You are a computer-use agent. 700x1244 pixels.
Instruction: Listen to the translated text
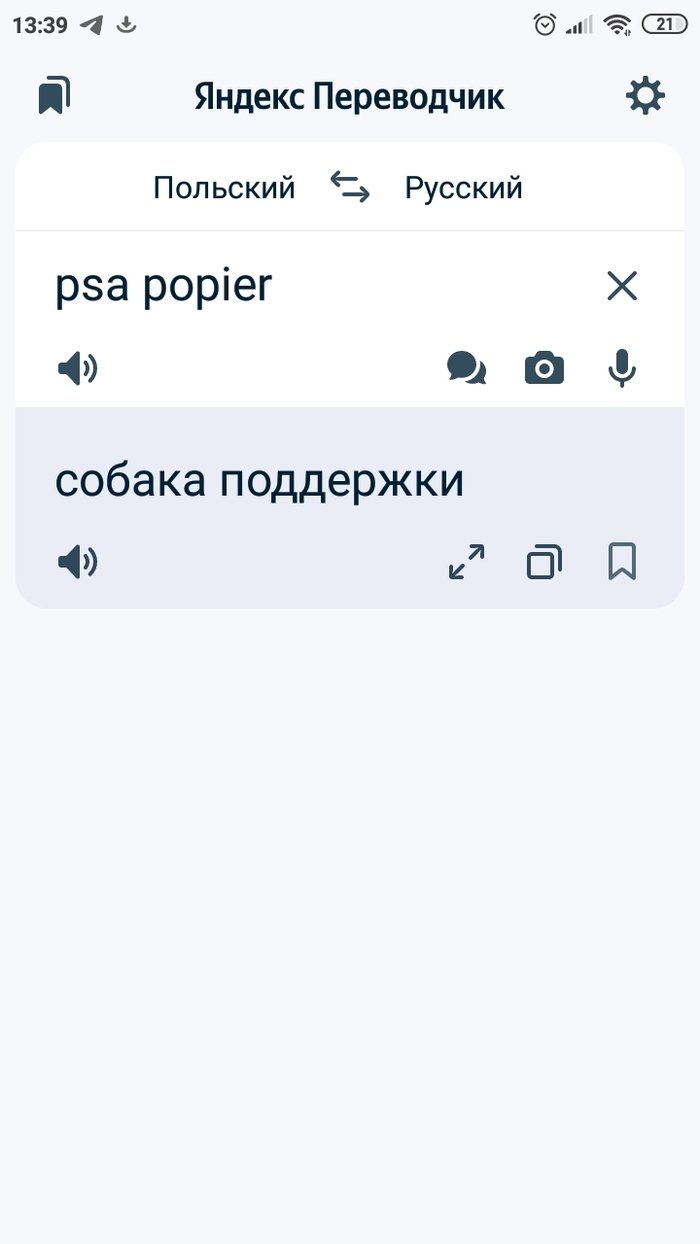point(77,563)
